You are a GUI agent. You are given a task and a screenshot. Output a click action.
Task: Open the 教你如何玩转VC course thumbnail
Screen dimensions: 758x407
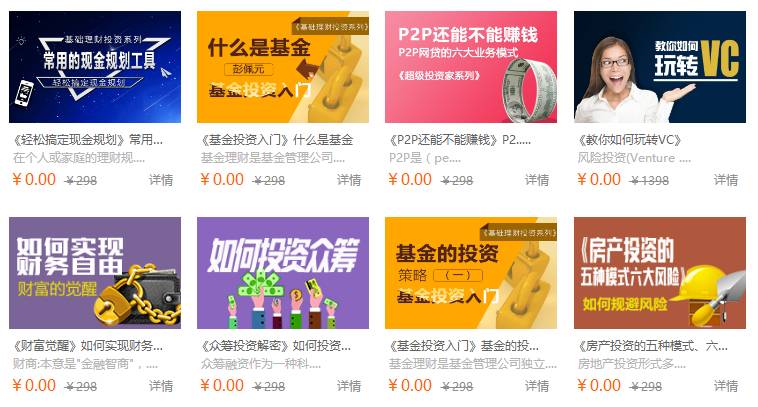[x=660, y=67]
